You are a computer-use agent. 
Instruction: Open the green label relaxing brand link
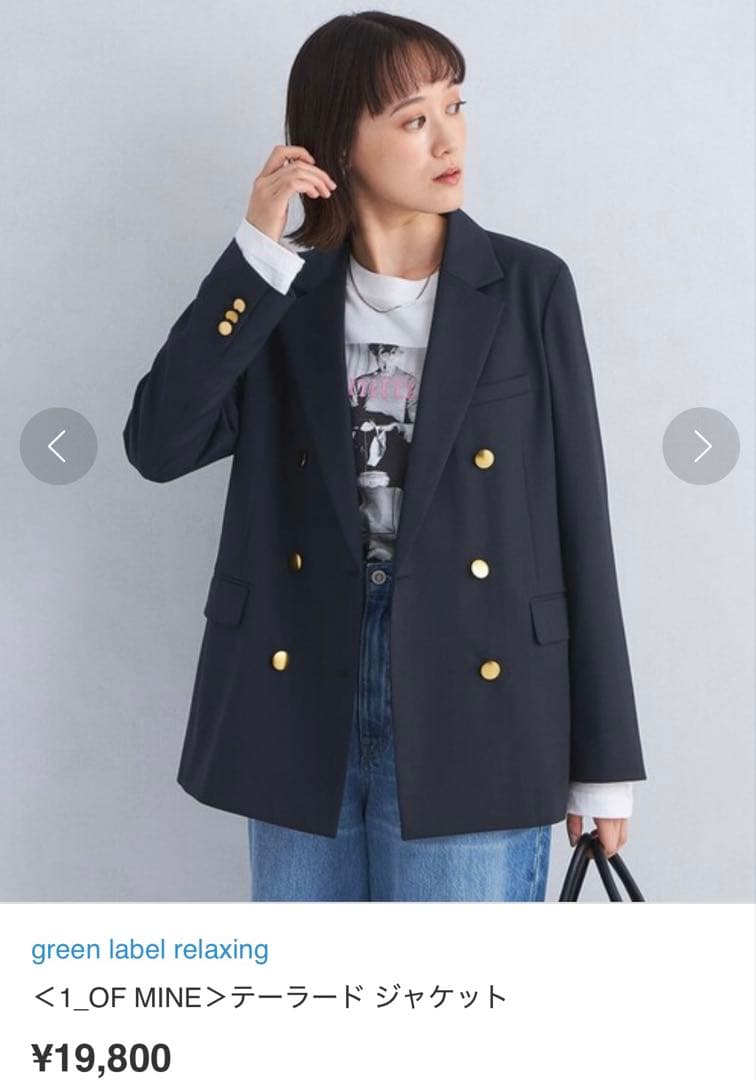(150, 949)
